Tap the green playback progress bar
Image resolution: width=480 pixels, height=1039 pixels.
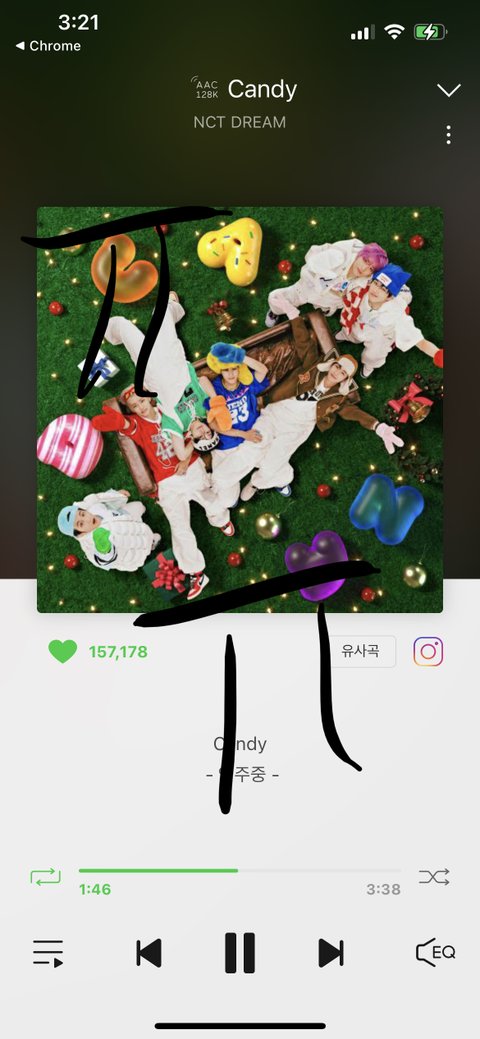[240, 870]
